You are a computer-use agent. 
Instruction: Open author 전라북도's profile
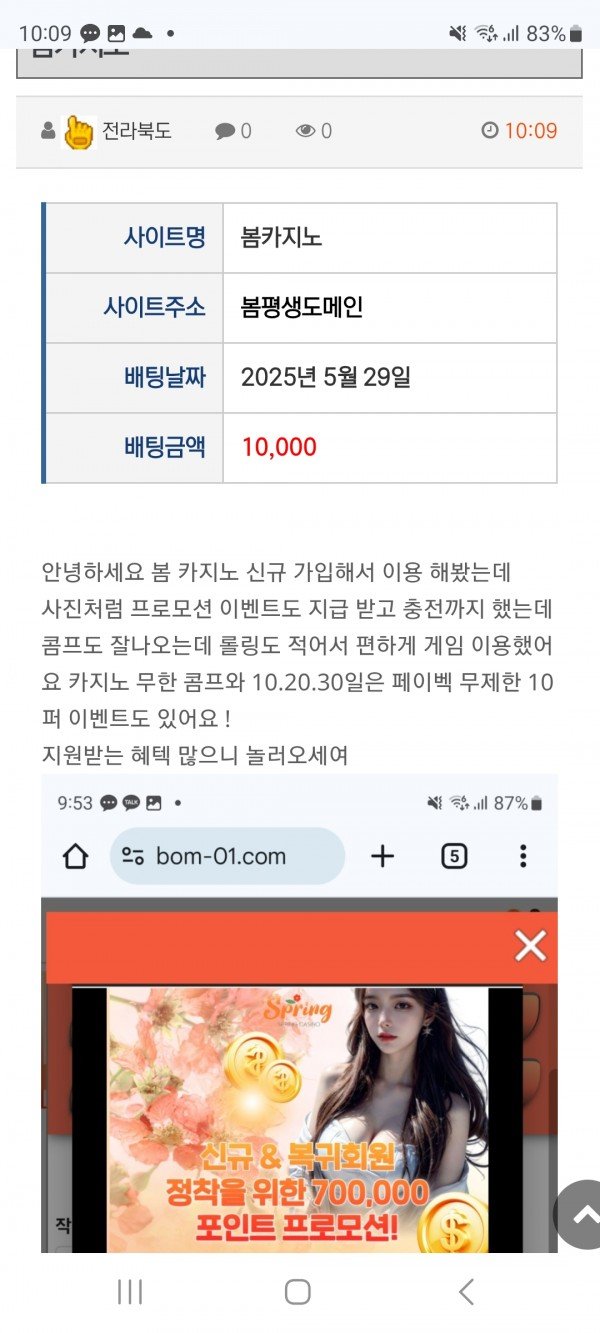(x=136, y=131)
